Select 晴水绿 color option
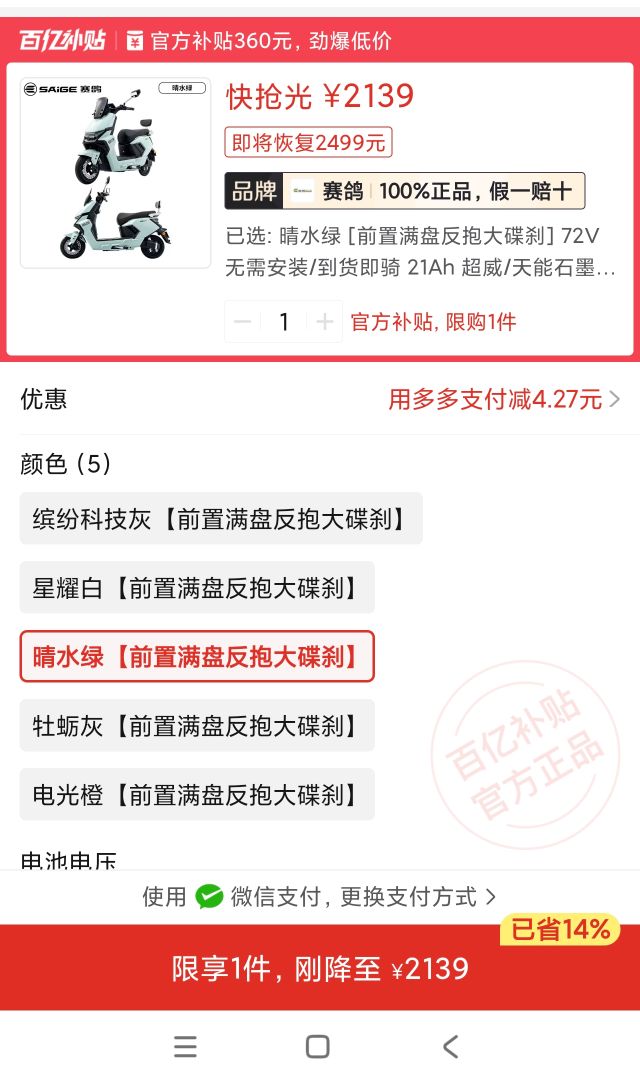This screenshot has height=1087, width=640. point(197,656)
